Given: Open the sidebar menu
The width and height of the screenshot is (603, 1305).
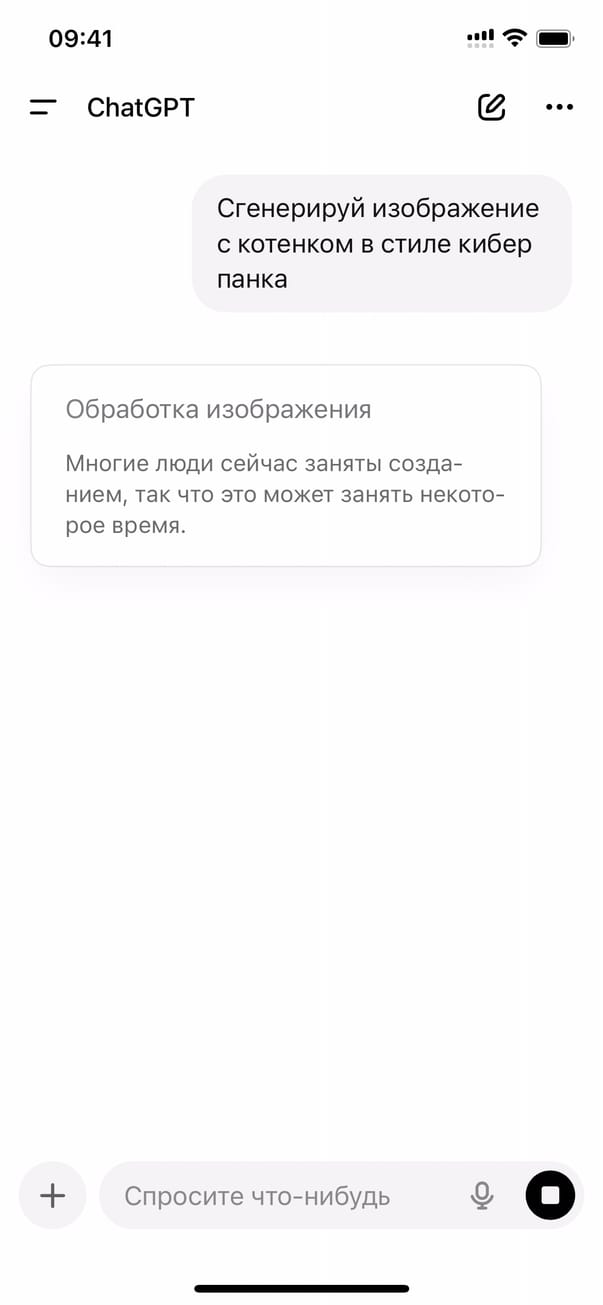Looking at the screenshot, I should 43,107.
